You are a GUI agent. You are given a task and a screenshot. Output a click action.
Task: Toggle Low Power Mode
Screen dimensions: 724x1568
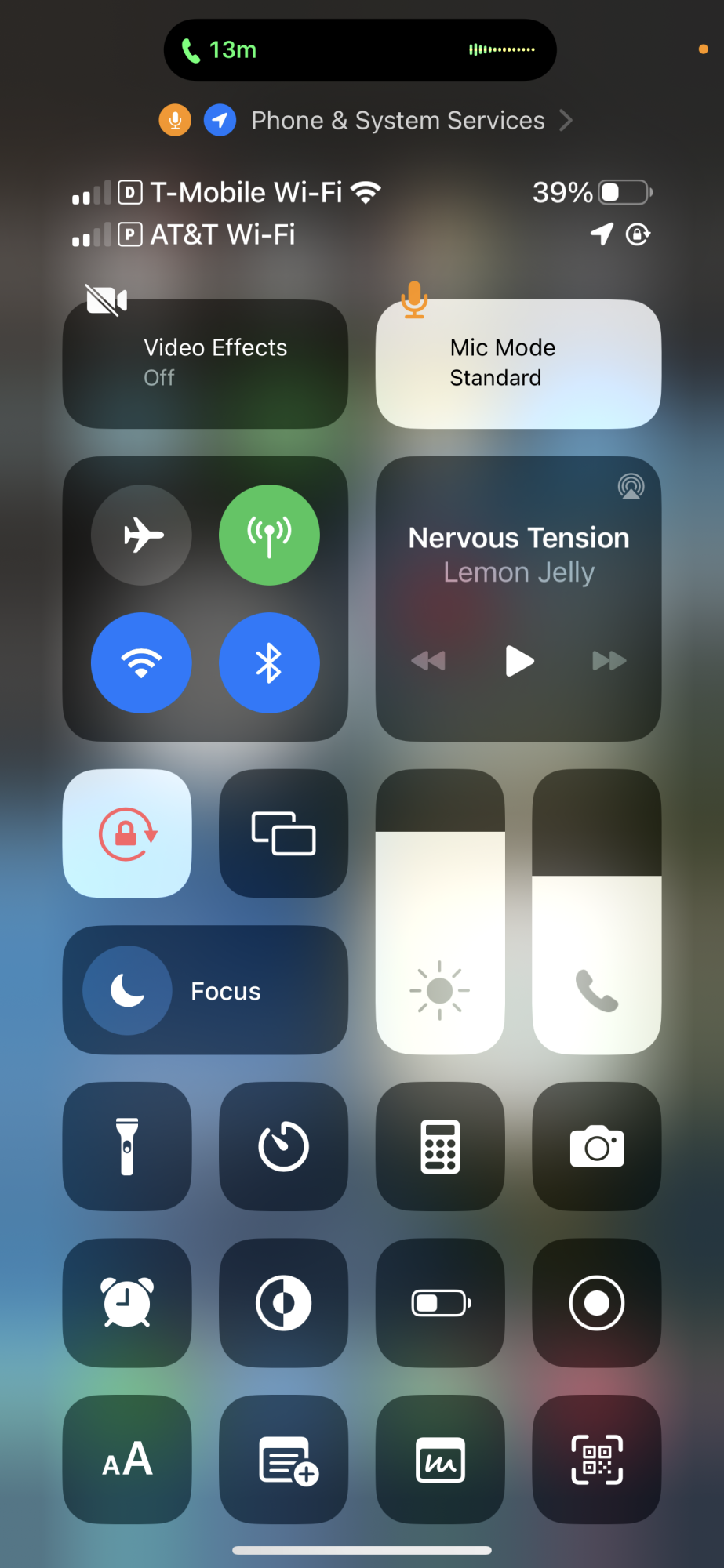pyautogui.click(x=440, y=1303)
